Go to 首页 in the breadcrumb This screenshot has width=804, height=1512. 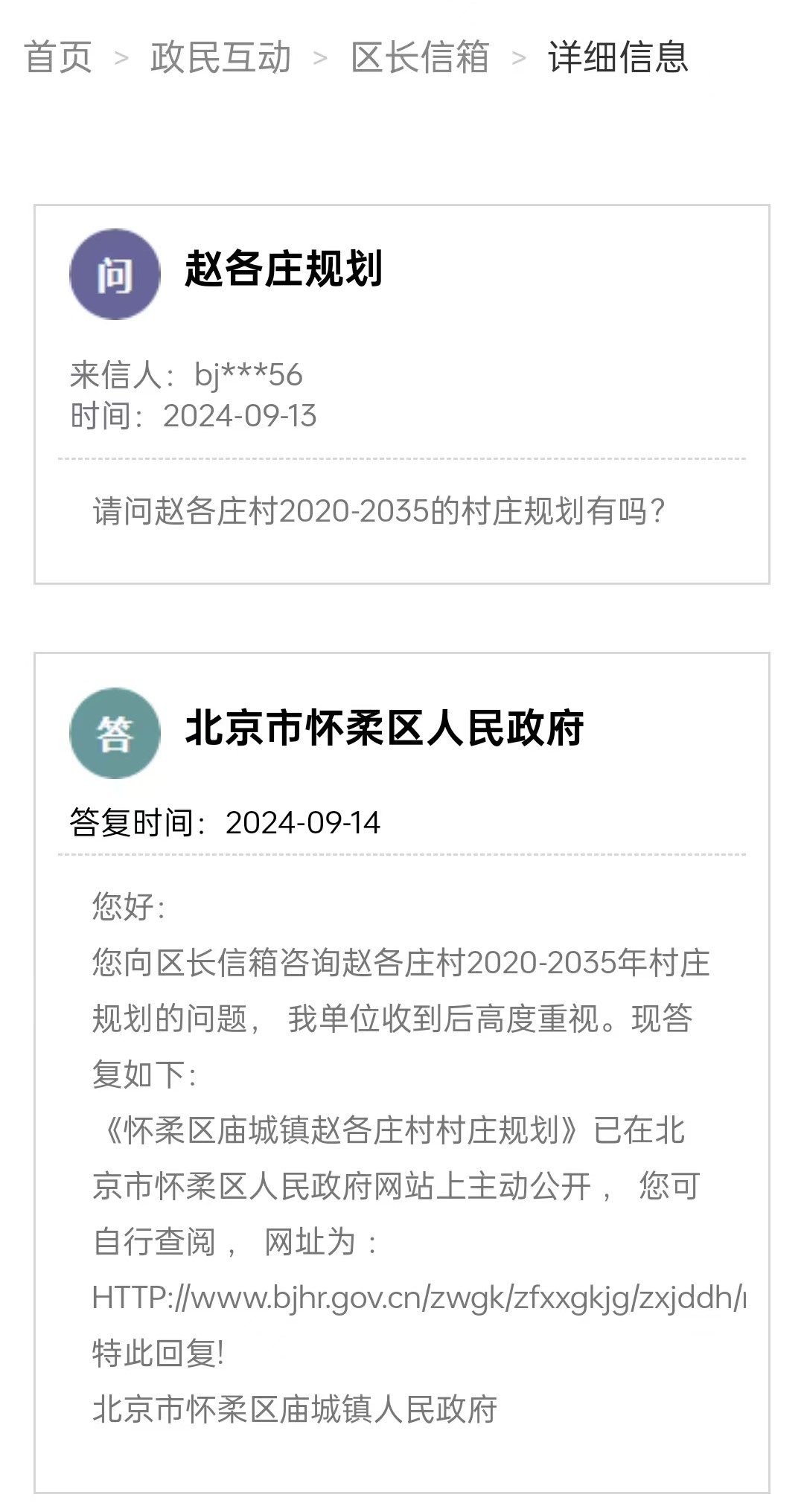pyautogui.click(x=58, y=57)
